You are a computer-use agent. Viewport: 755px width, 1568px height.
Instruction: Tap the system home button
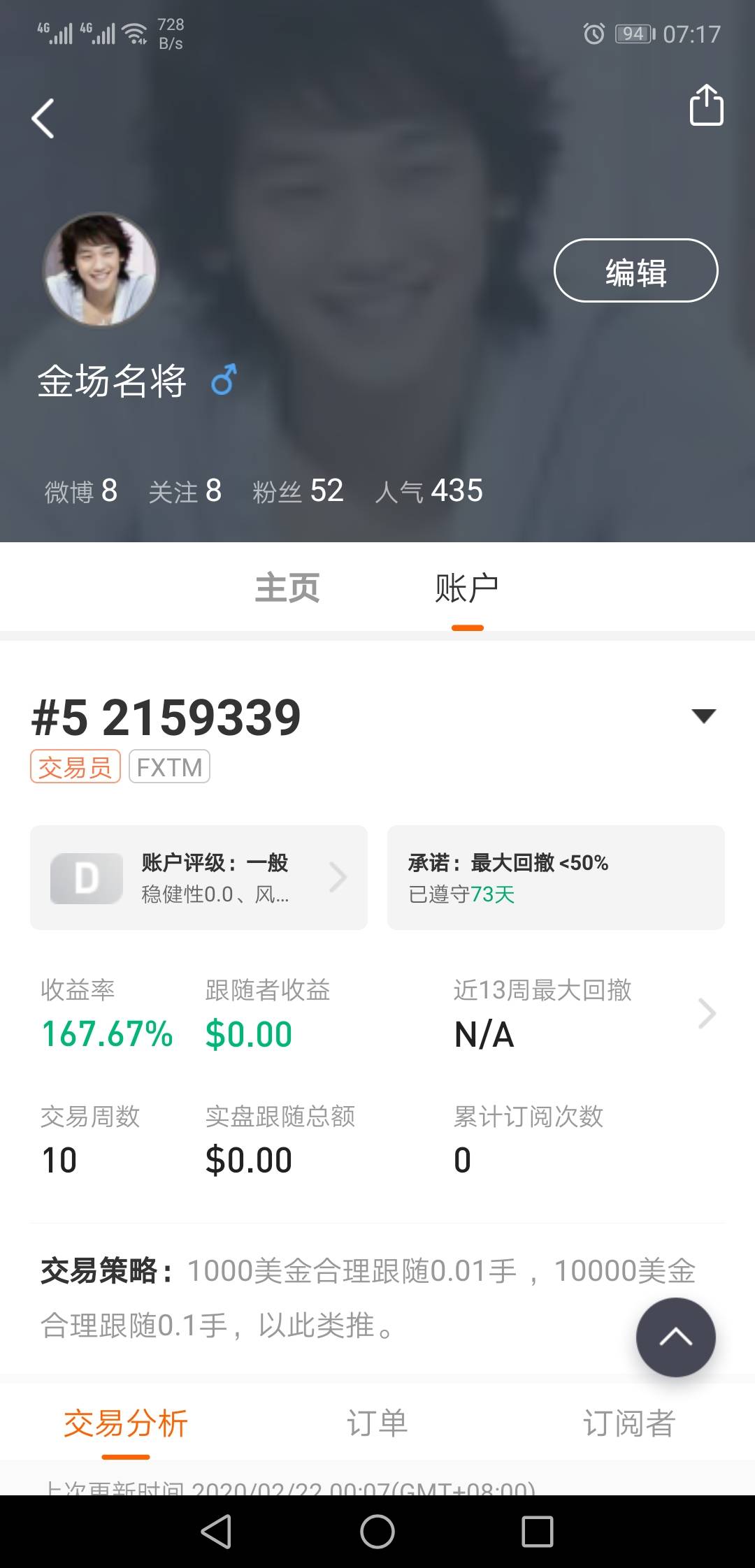(x=377, y=1532)
